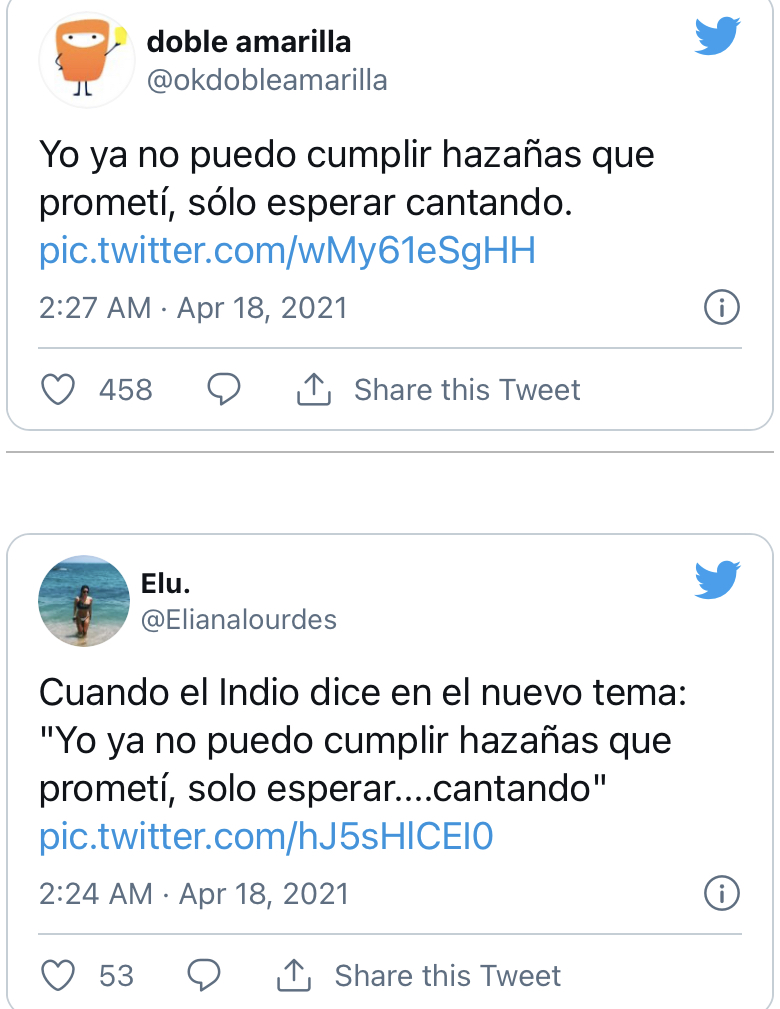Reply to doble amarilla's tweet

(x=224, y=390)
